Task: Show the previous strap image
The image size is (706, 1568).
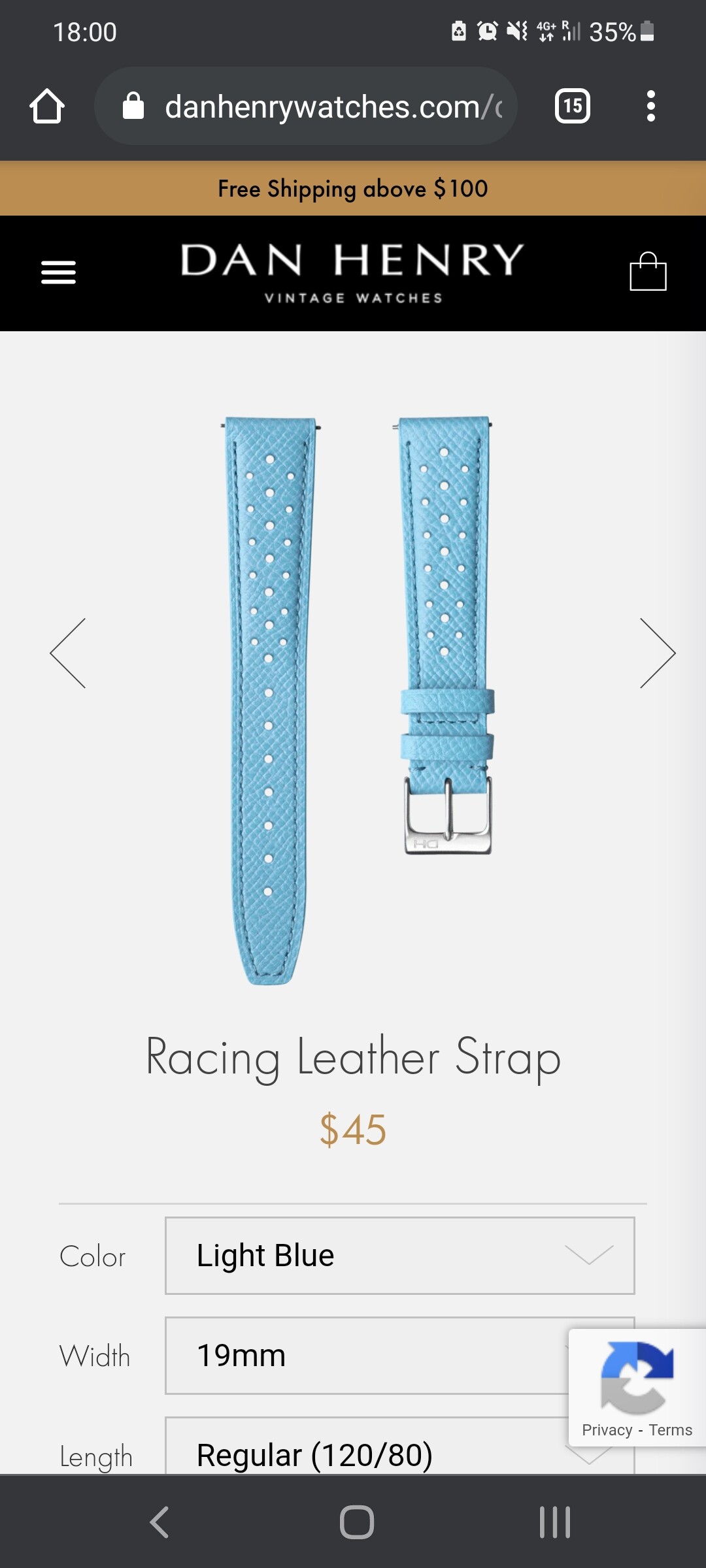Action: click(x=68, y=653)
